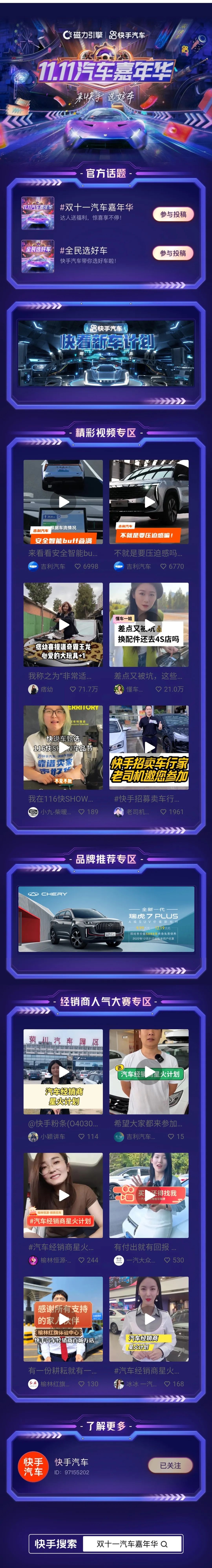This screenshot has width=212, height=1568.
Task: Play 榆林恒源's #汽车经销商星火计划 video
Action: [x=63, y=1195]
